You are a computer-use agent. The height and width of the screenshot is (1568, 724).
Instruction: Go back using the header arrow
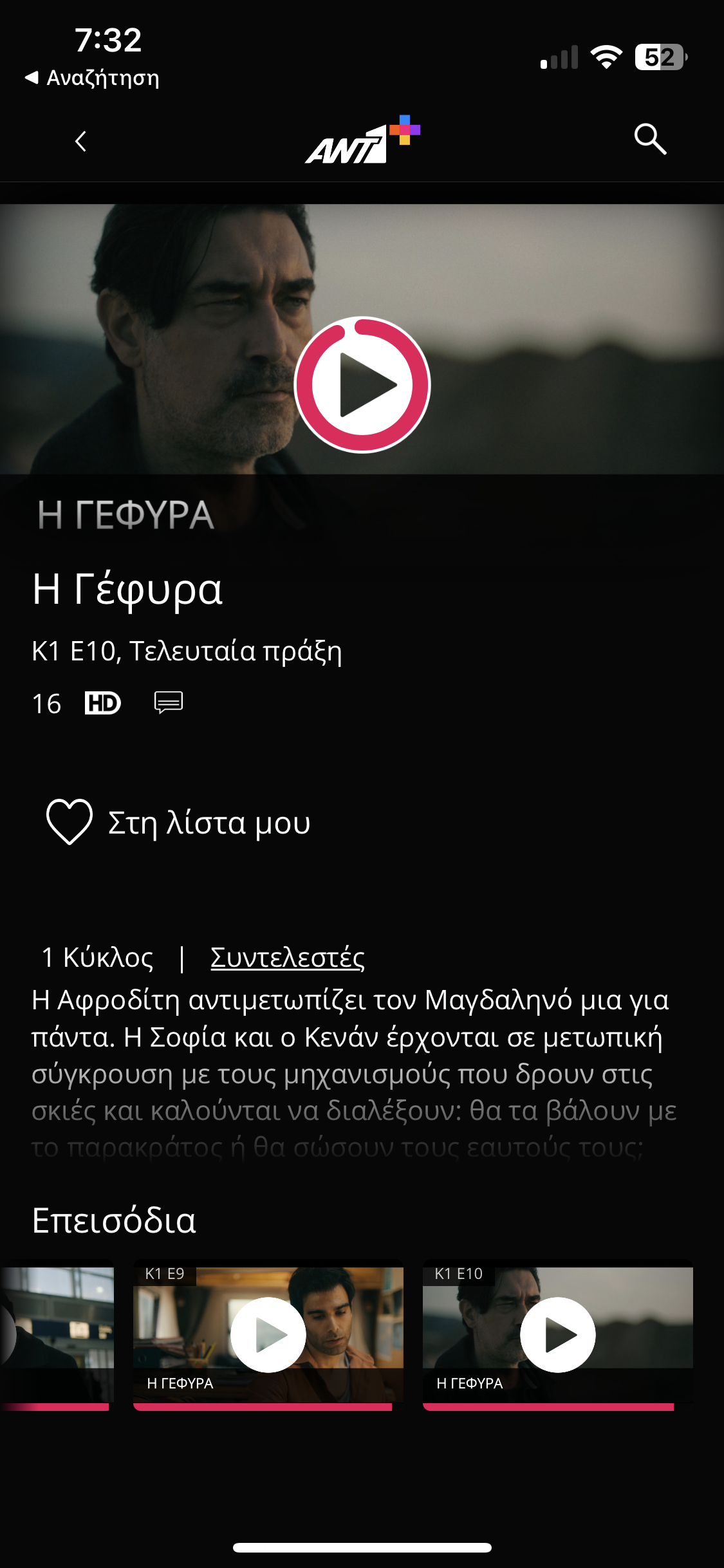pos(81,141)
